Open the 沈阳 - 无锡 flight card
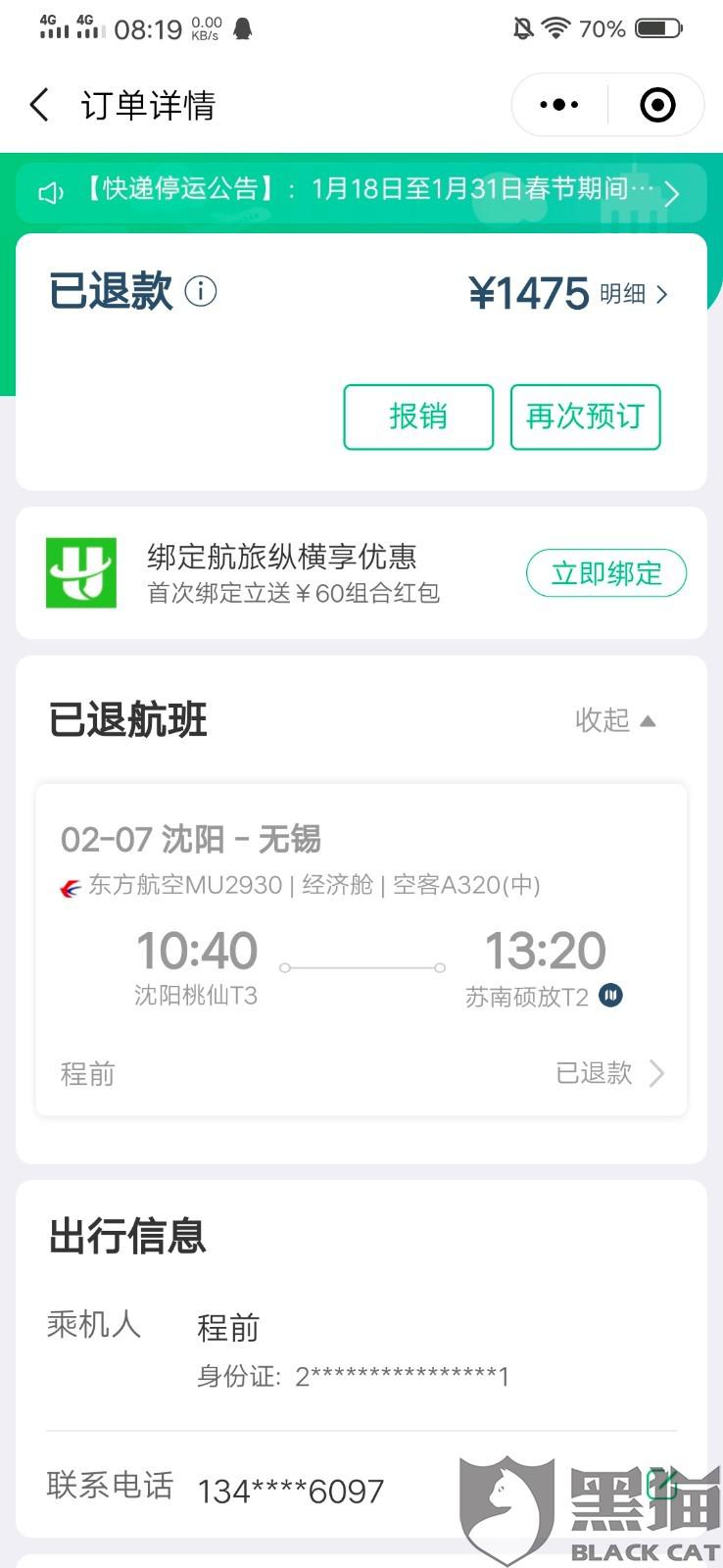 pyautogui.click(x=361, y=949)
